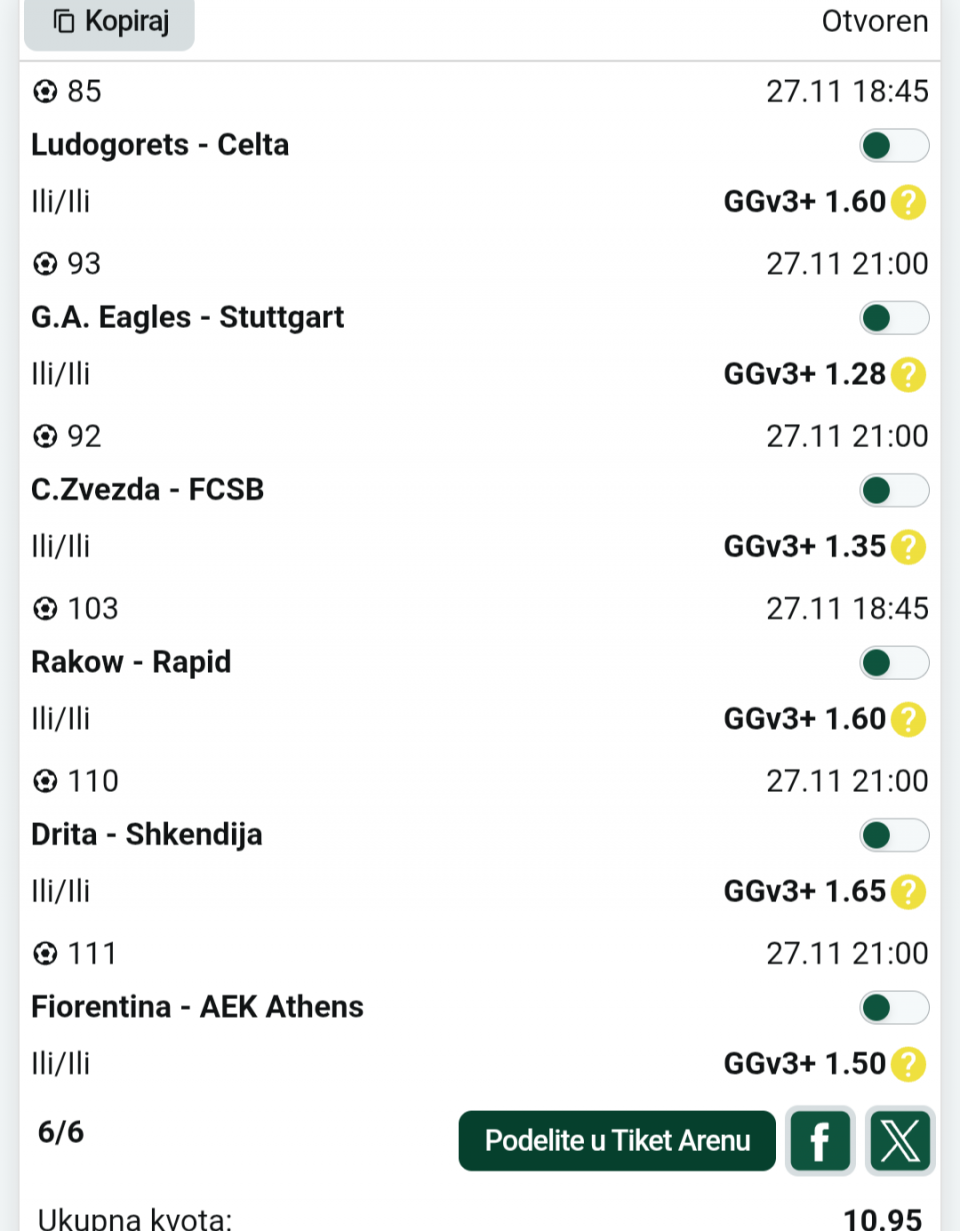This screenshot has height=1231, width=960.
Task: Share the ticket on Facebook
Action: coord(820,1140)
